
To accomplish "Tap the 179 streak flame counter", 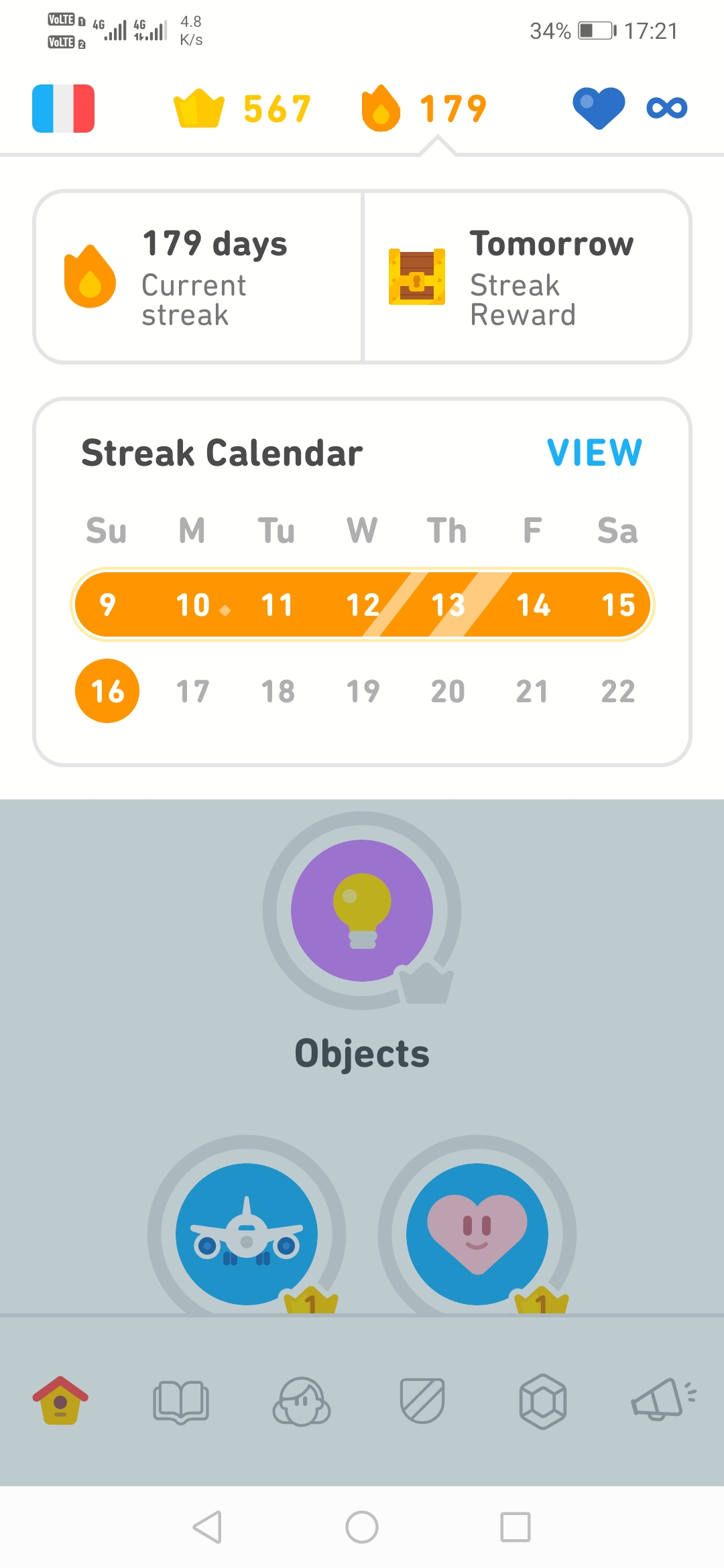I will 424,109.
